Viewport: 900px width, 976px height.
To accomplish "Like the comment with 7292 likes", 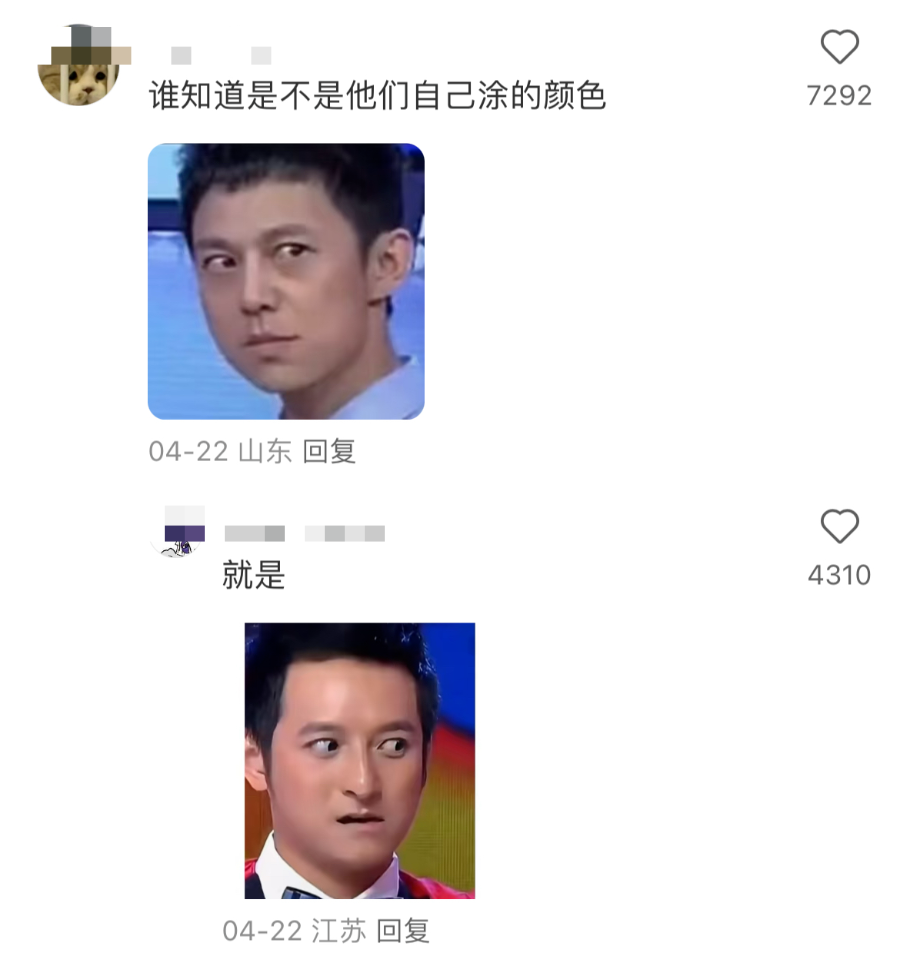I will pos(839,47).
